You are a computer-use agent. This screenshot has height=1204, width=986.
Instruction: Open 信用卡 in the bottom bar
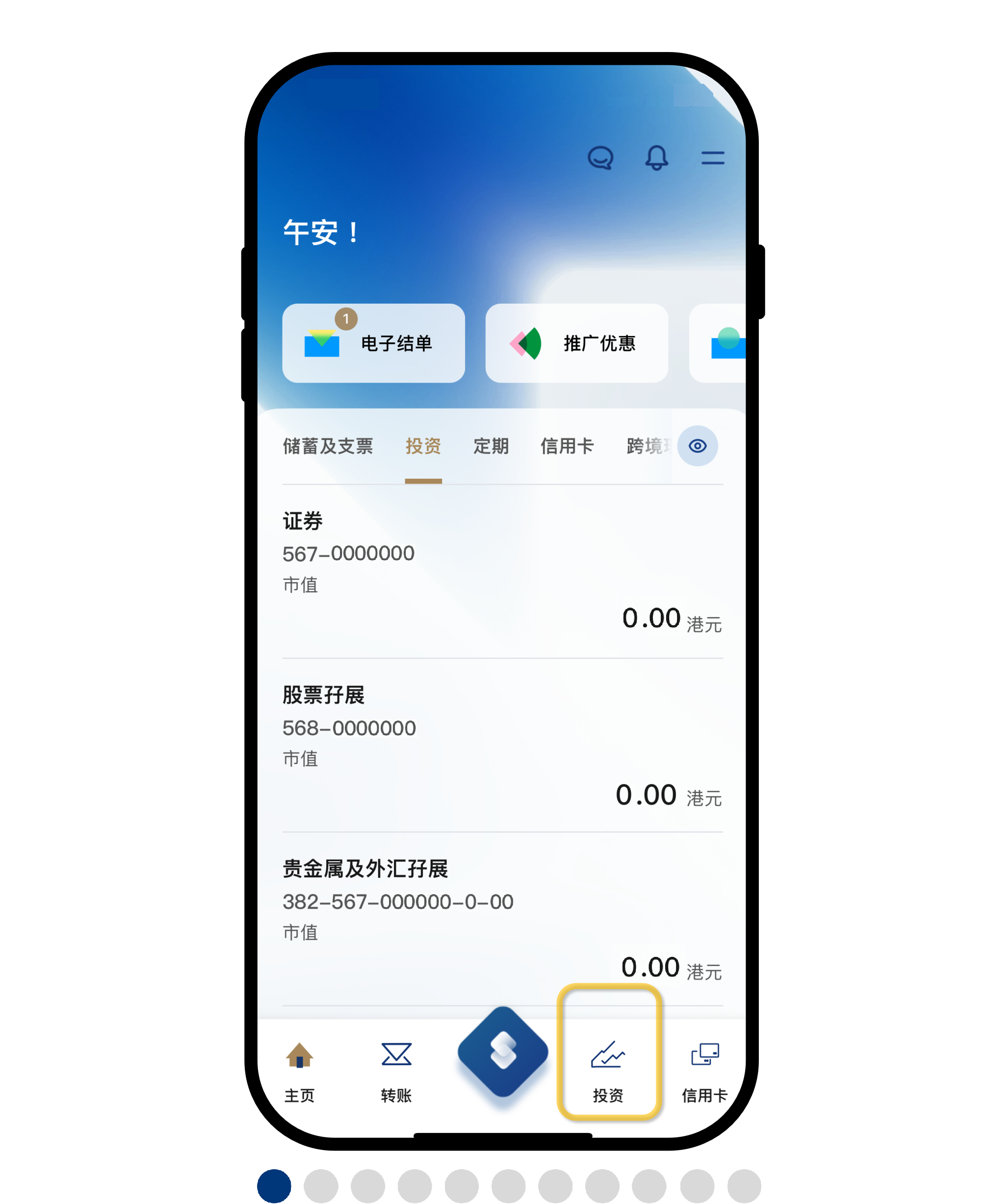[704, 1071]
